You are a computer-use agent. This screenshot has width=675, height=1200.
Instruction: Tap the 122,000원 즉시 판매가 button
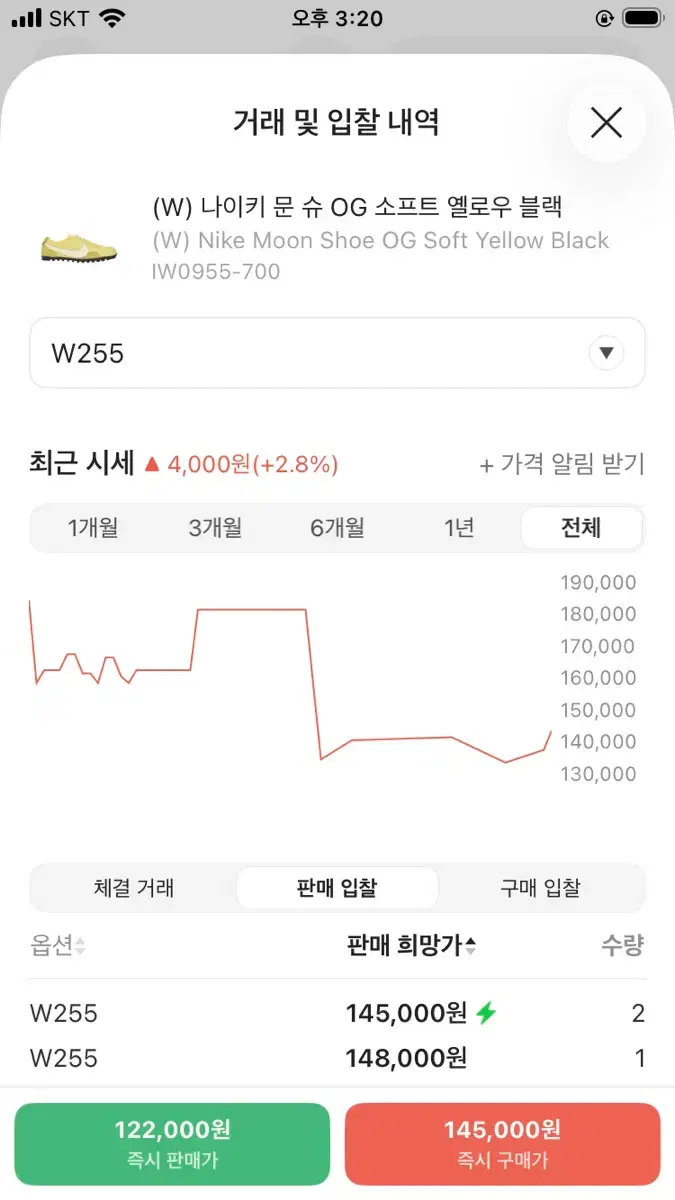coord(172,1144)
